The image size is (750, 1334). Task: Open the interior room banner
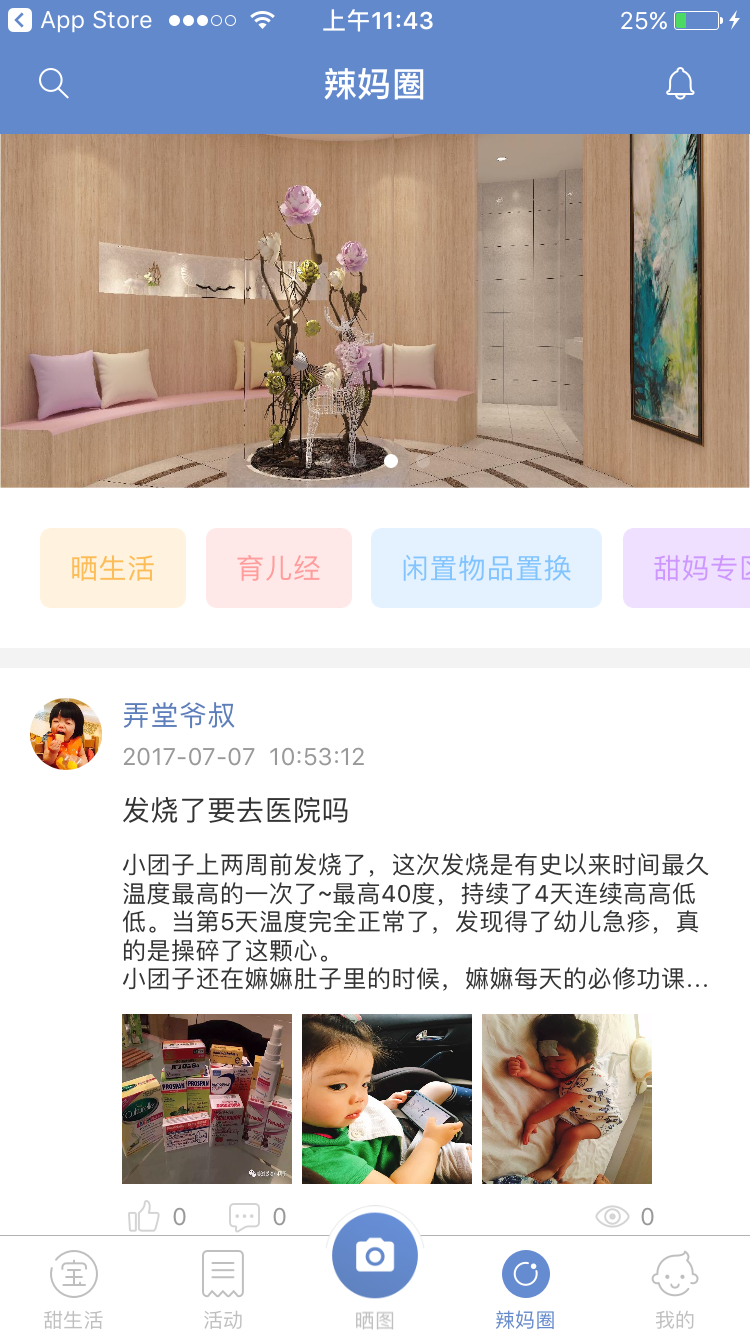[375, 310]
